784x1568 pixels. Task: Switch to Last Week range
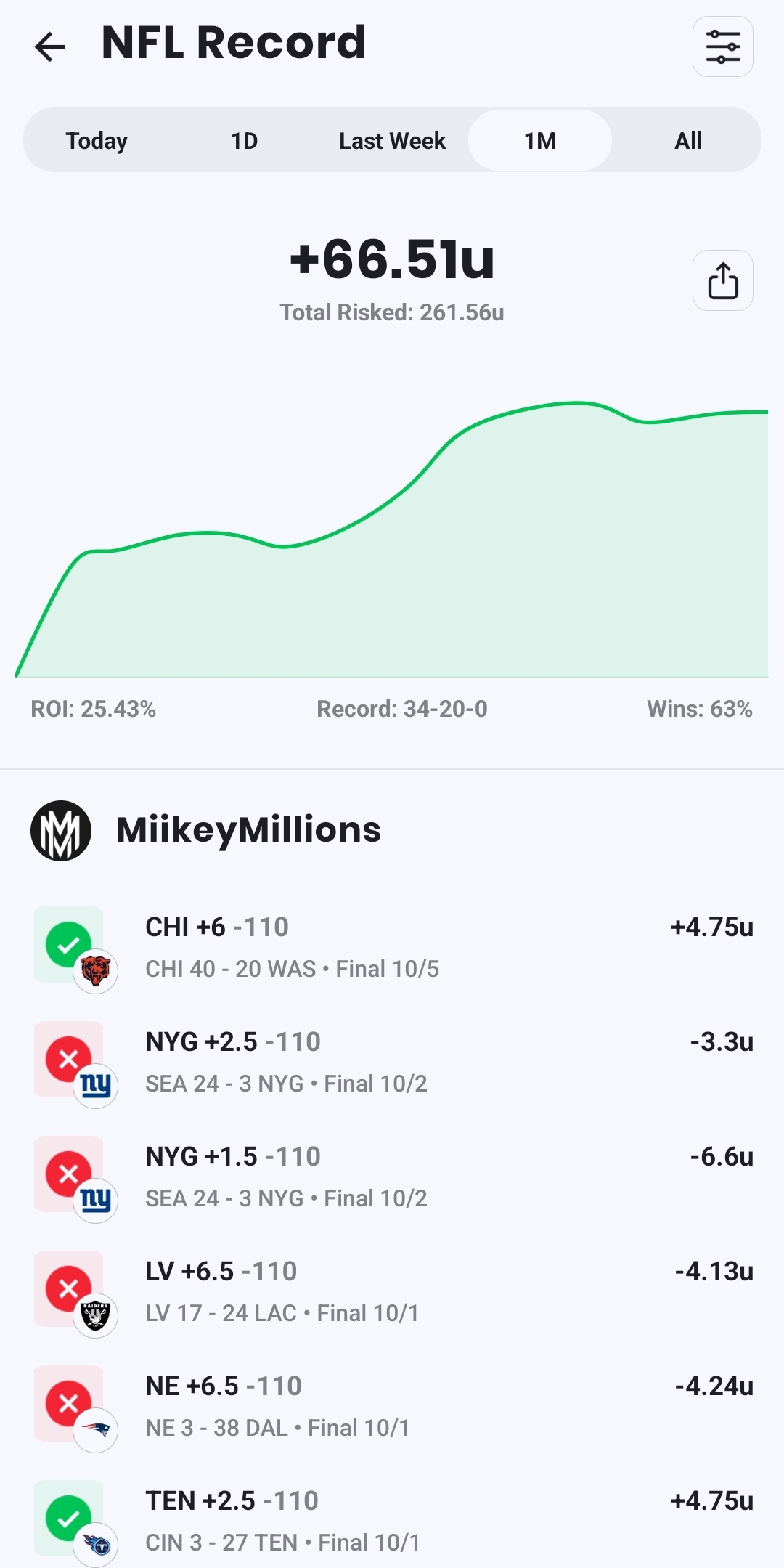coord(392,140)
